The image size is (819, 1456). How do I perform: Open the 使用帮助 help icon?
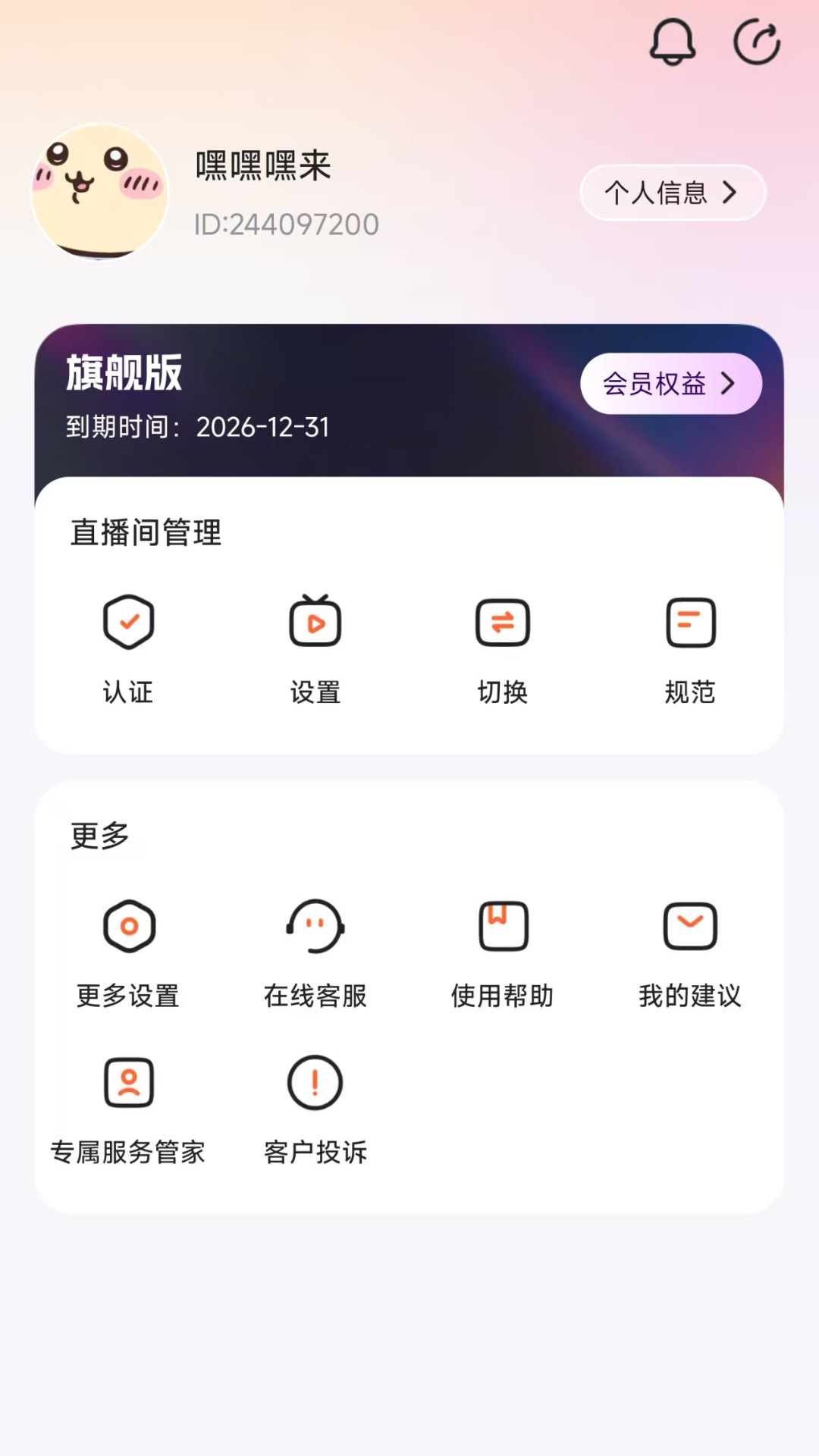point(503,925)
